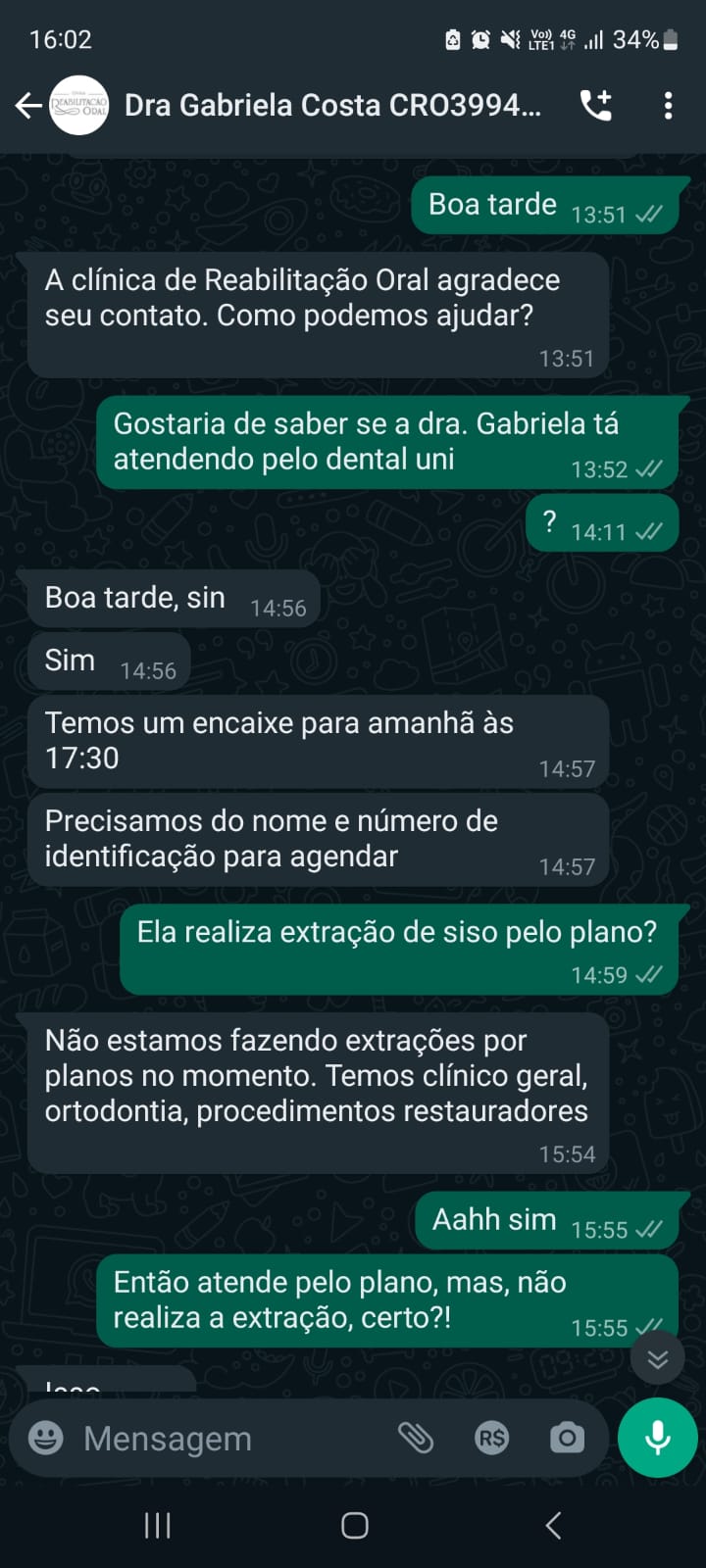Open Dra Gabriela Costa's contact info
This screenshot has width=706, height=1568.
click(x=331, y=106)
